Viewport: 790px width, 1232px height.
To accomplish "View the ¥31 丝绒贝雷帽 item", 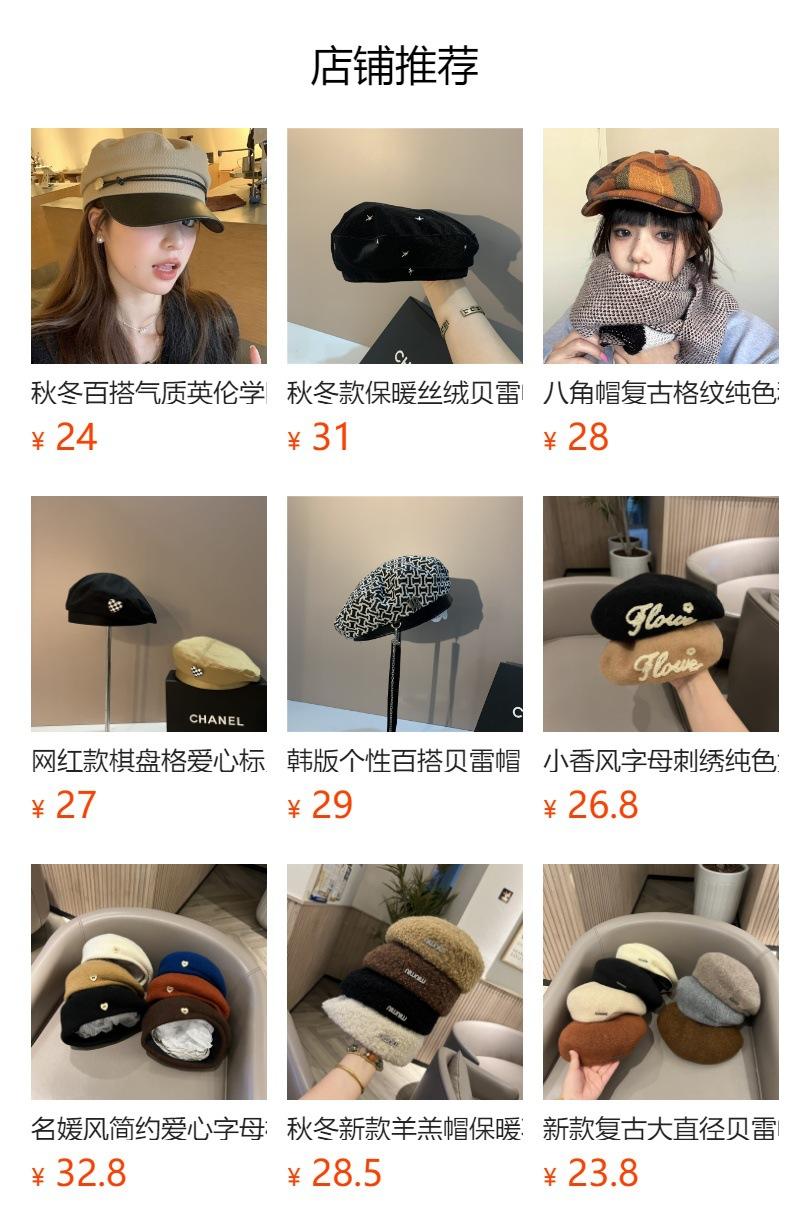I will click(x=405, y=246).
